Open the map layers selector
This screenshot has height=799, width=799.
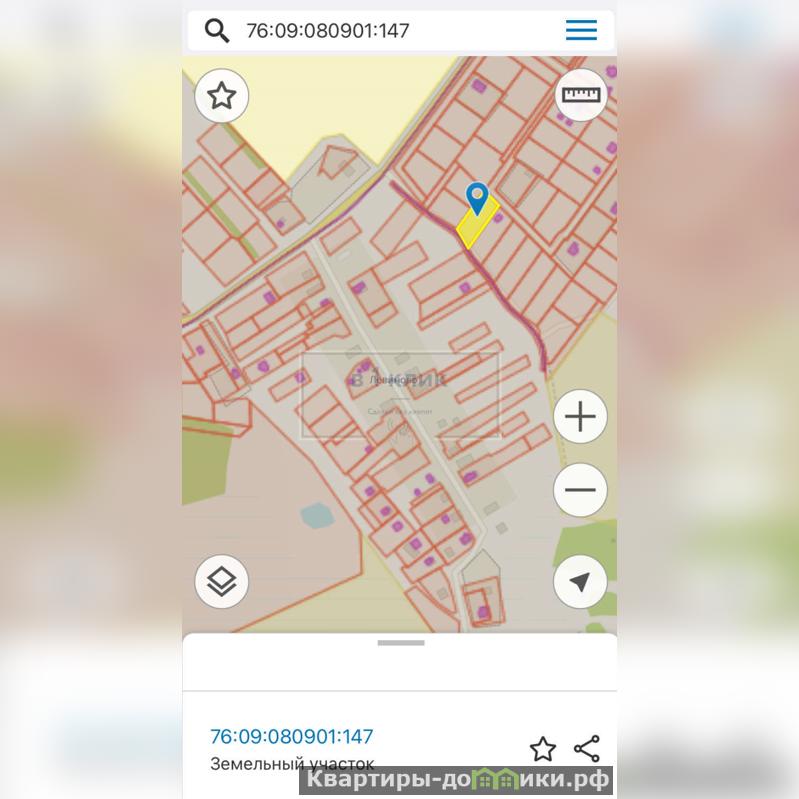point(221,581)
